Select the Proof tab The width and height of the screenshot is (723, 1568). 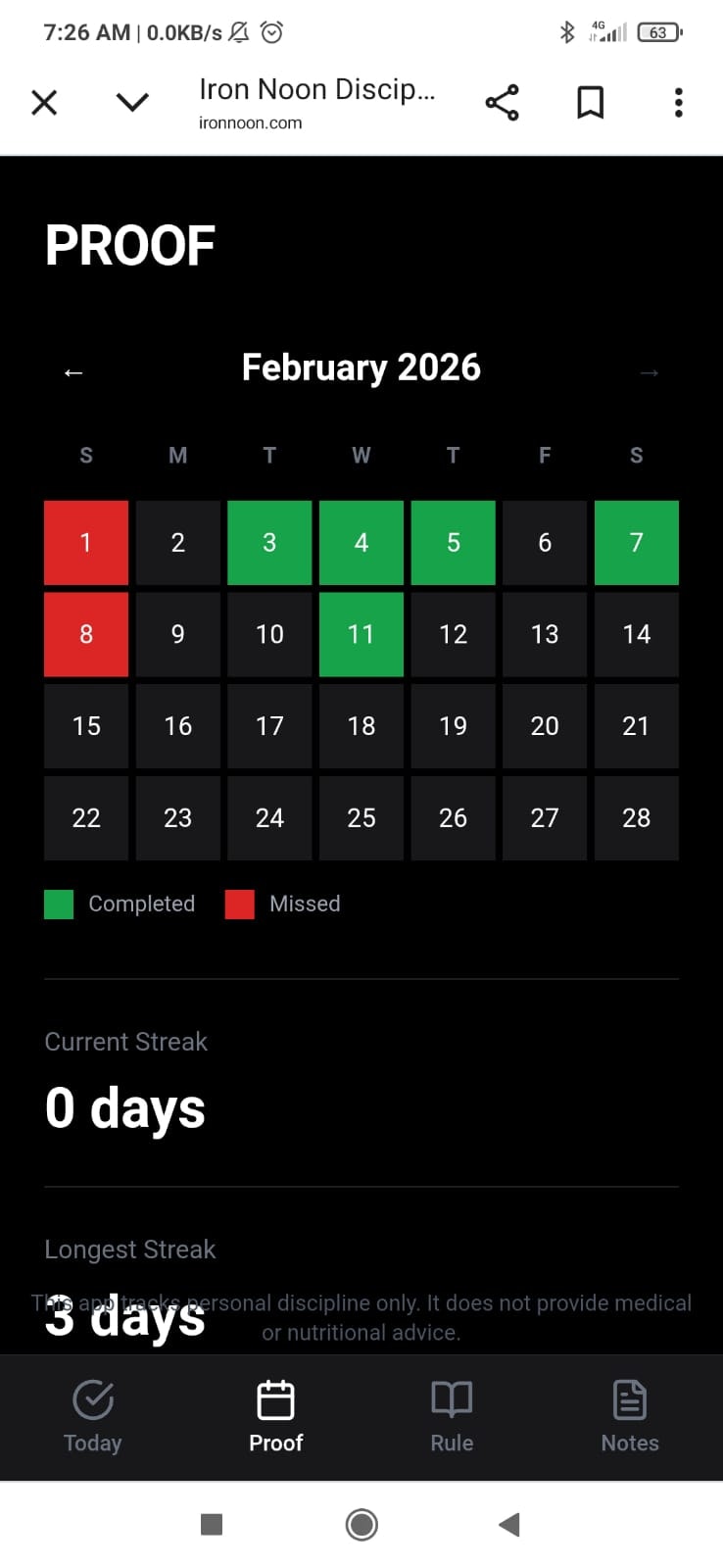point(275,1416)
